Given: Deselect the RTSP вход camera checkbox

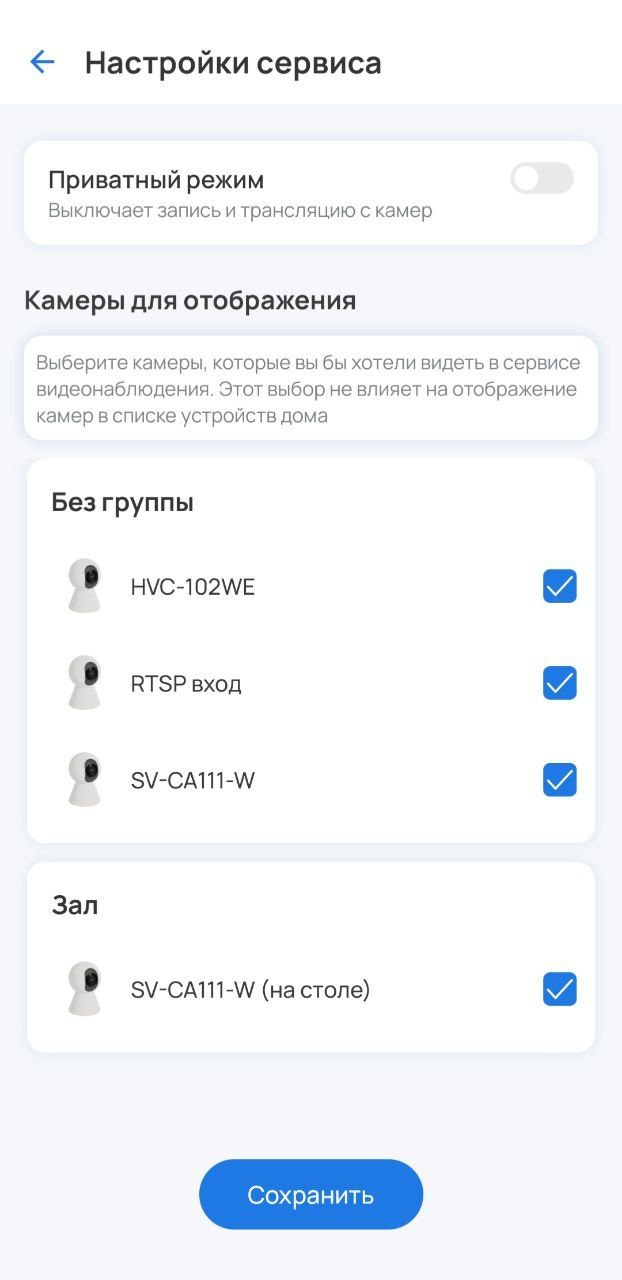Looking at the screenshot, I should 559,683.
